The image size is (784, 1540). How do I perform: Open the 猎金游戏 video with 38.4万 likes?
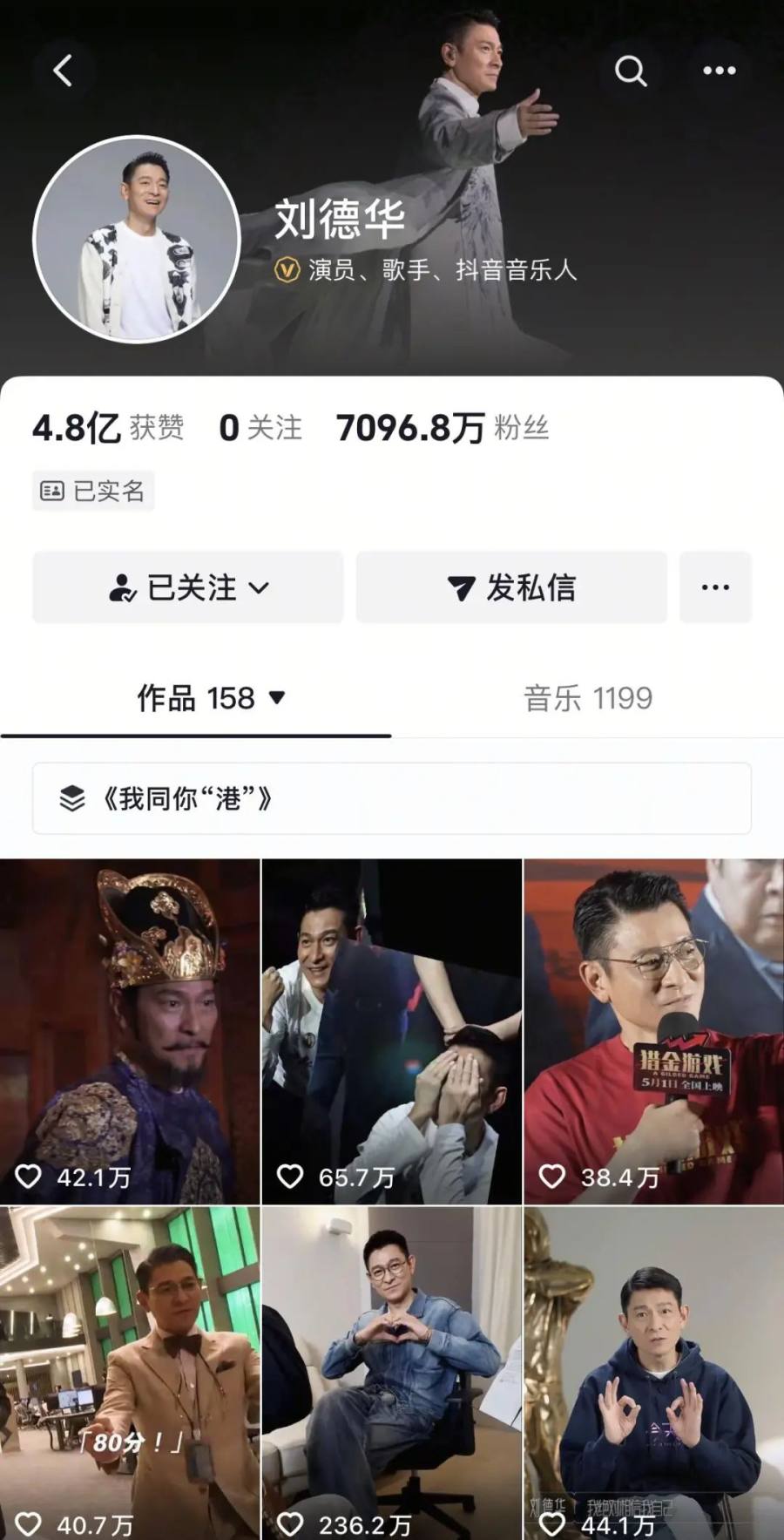pyautogui.click(x=653, y=1031)
